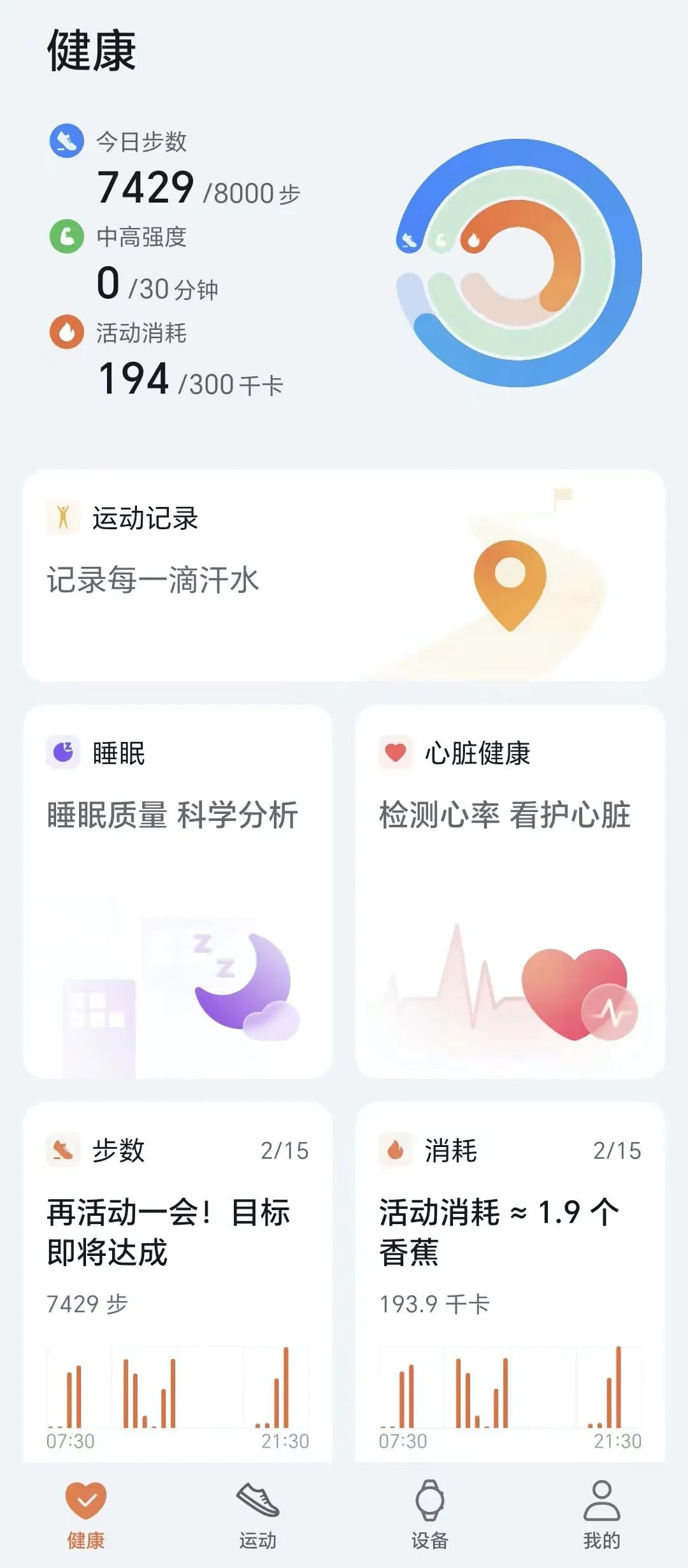Open the 心脏健康 heart health card
Image resolution: width=688 pixels, height=1568 pixels.
coord(510,890)
